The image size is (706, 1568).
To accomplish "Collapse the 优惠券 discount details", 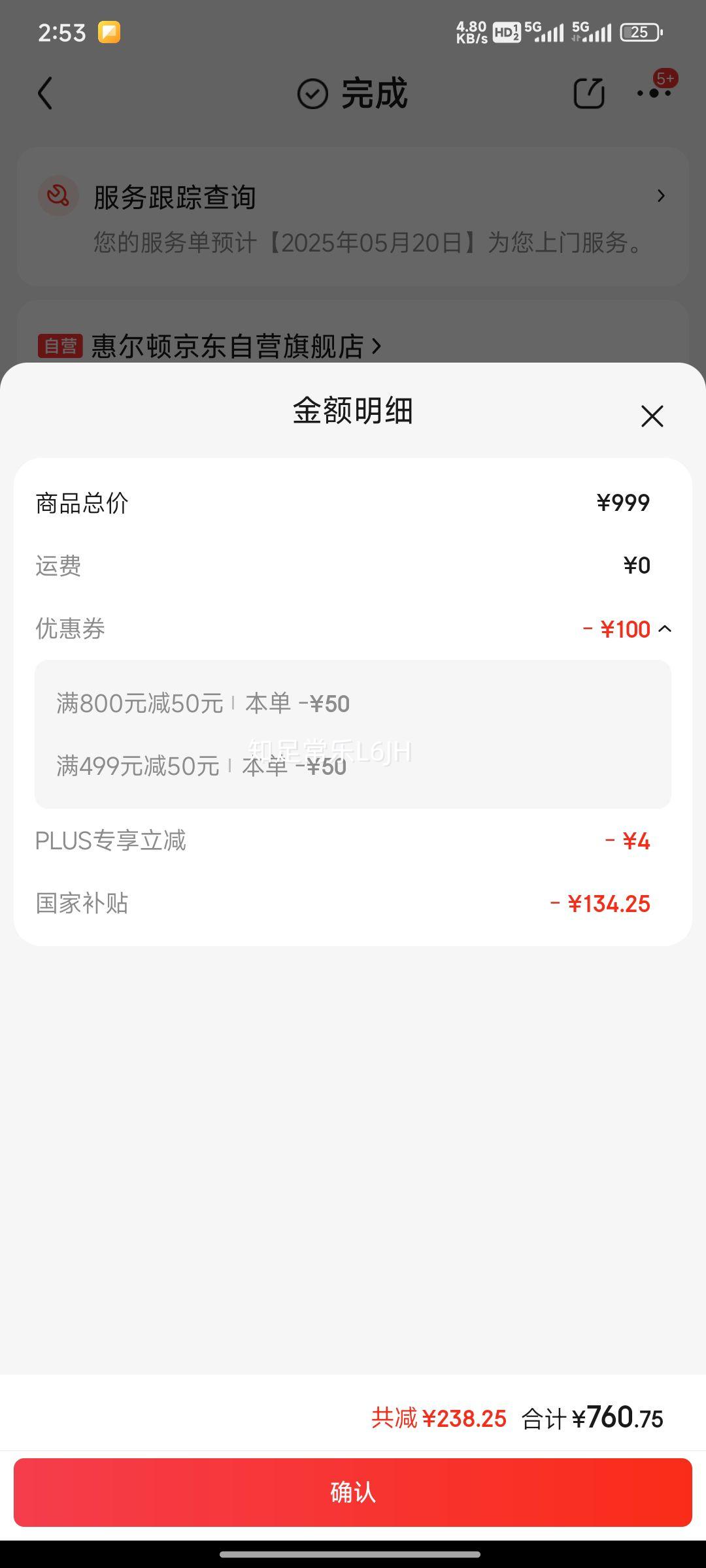I will [665, 629].
